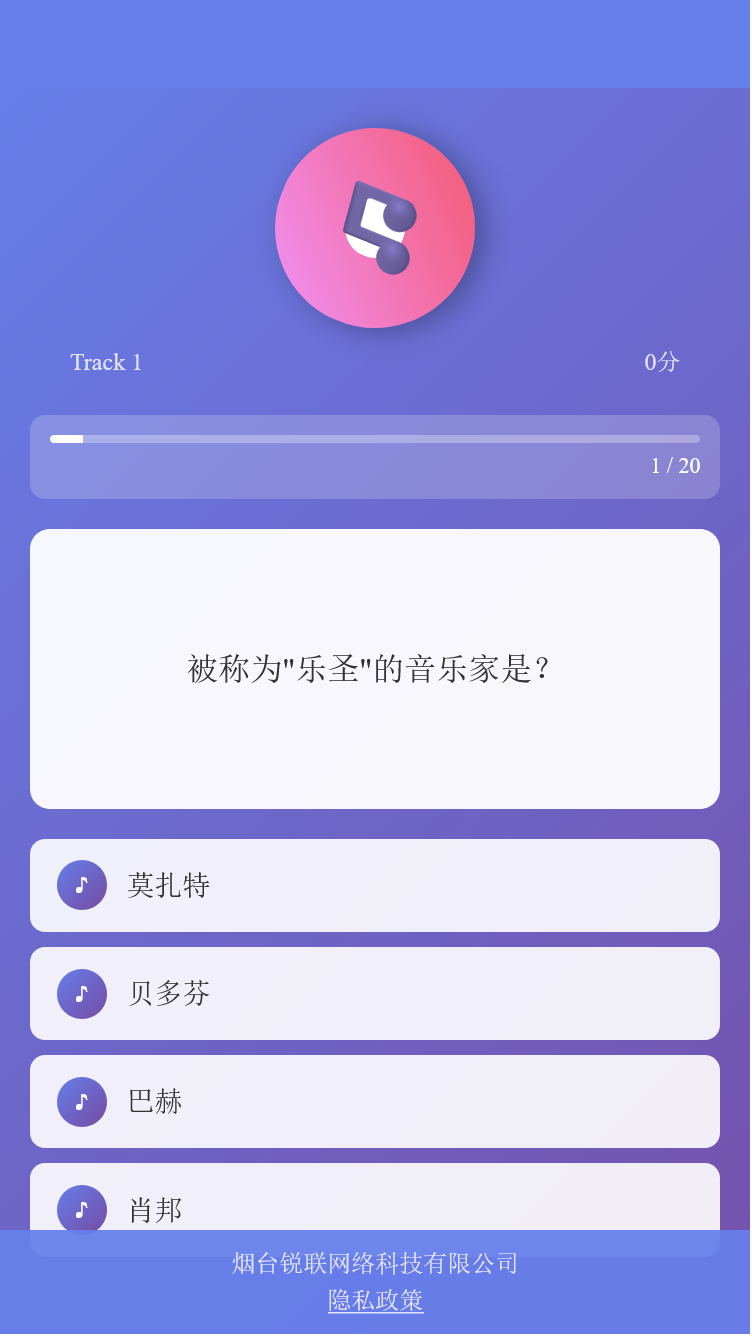Click the filled portion of the progress bar

[66, 438]
